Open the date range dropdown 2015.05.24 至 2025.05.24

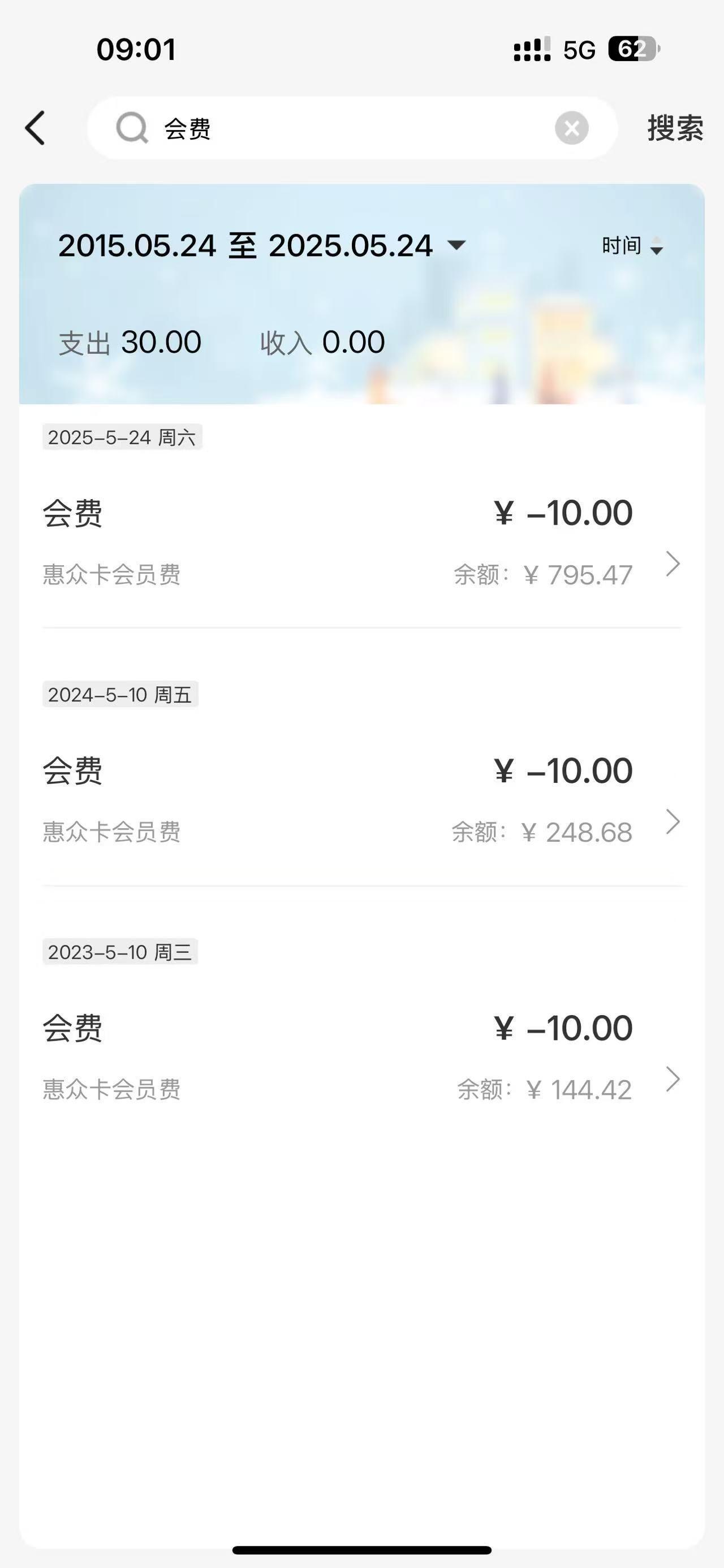tap(262, 245)
